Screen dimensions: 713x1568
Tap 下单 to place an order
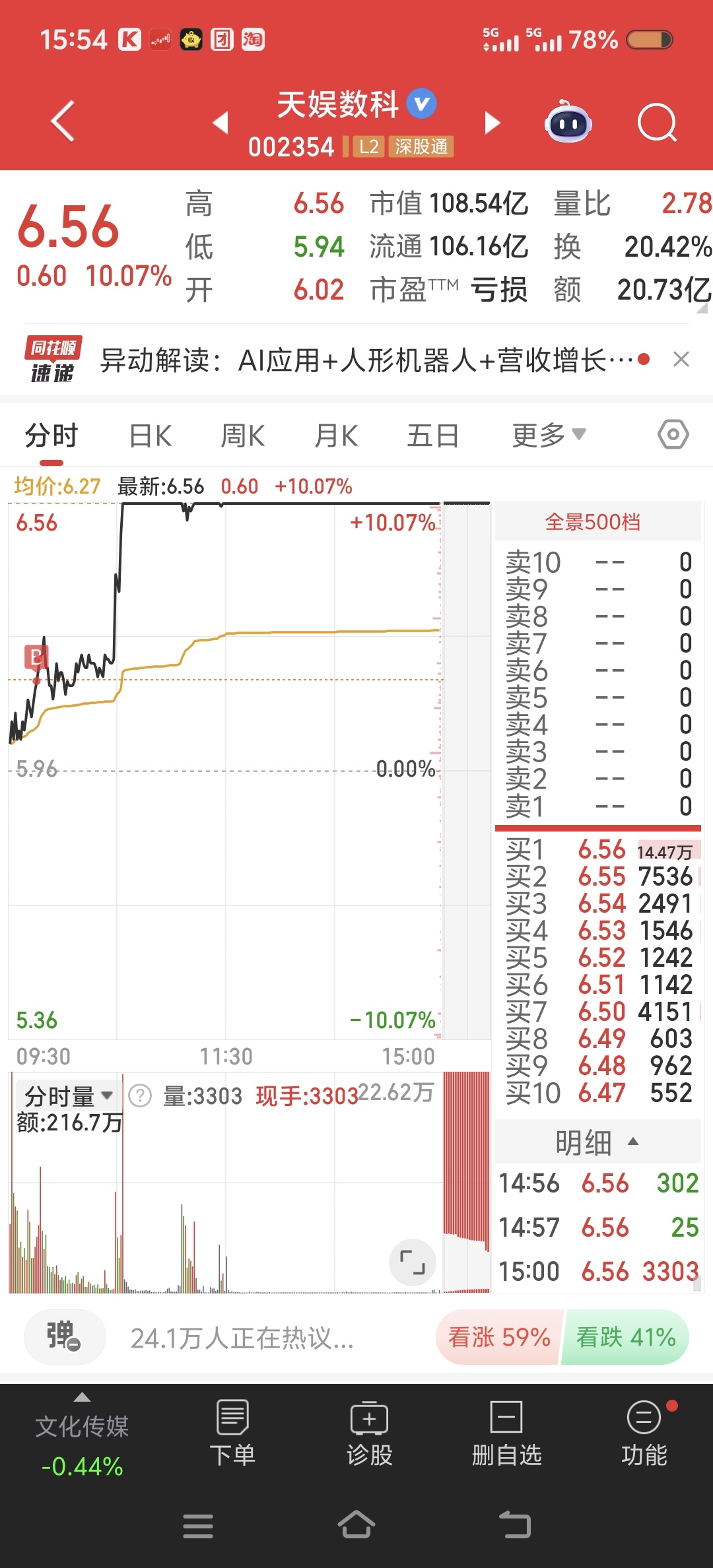(232, 1433)
